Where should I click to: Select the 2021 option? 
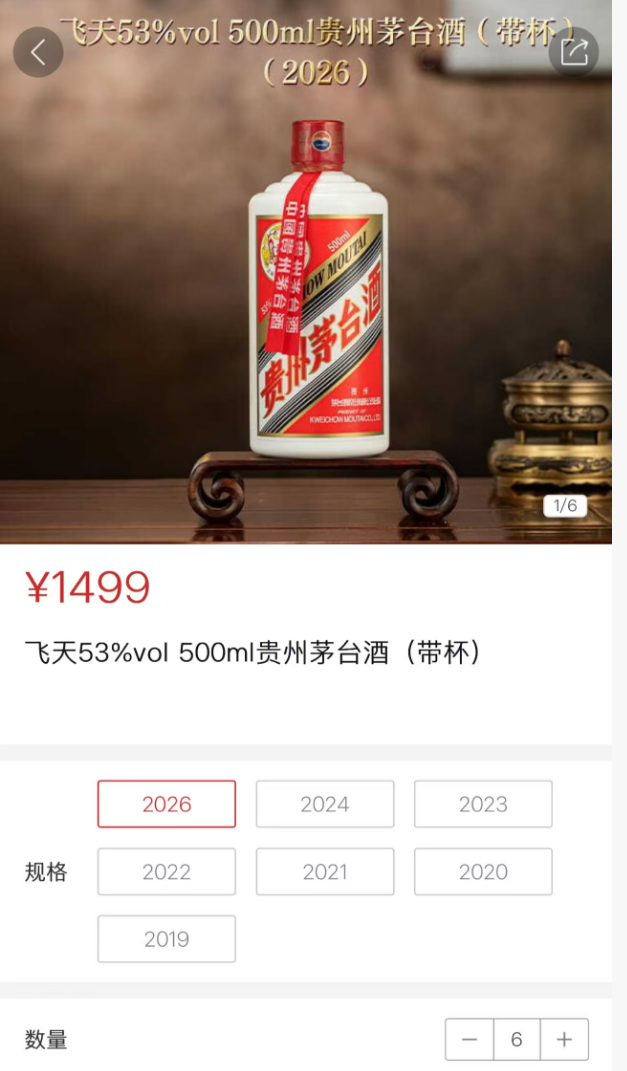[x=325, y=872]
